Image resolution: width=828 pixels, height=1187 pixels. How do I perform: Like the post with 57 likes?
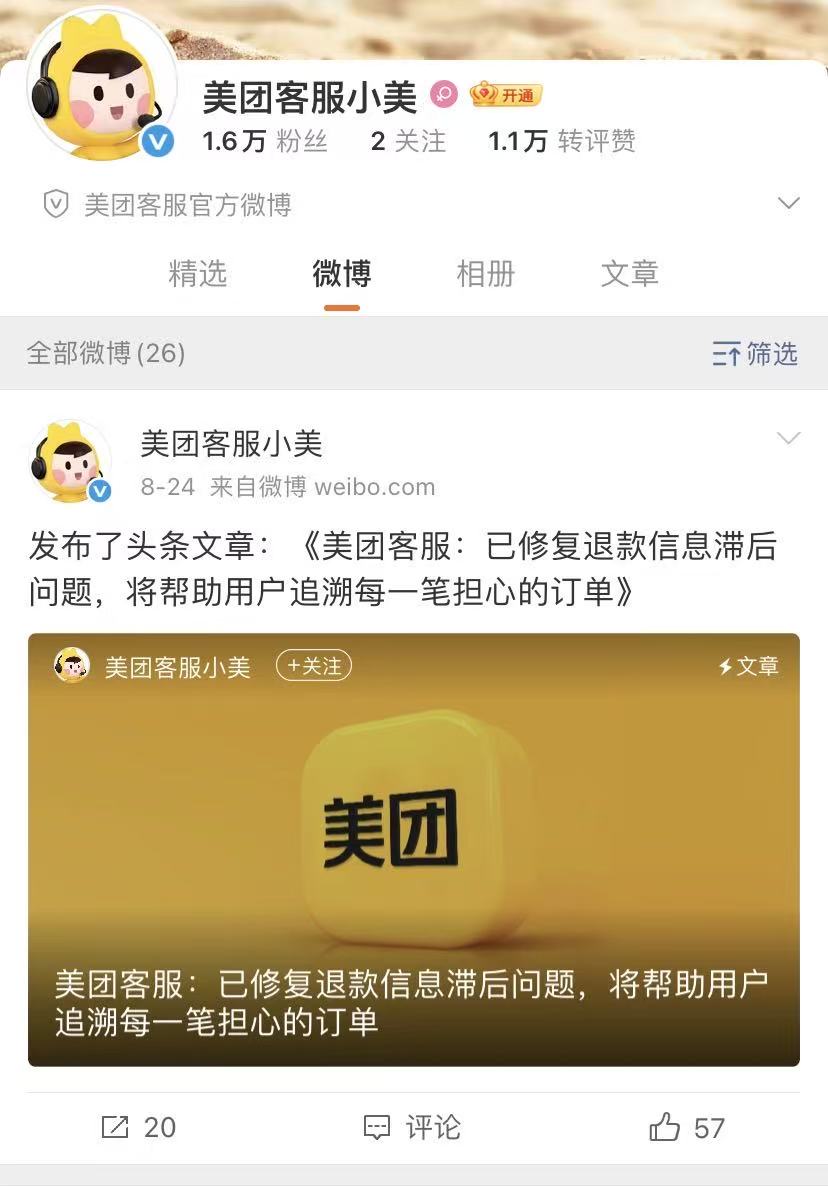687,1128
